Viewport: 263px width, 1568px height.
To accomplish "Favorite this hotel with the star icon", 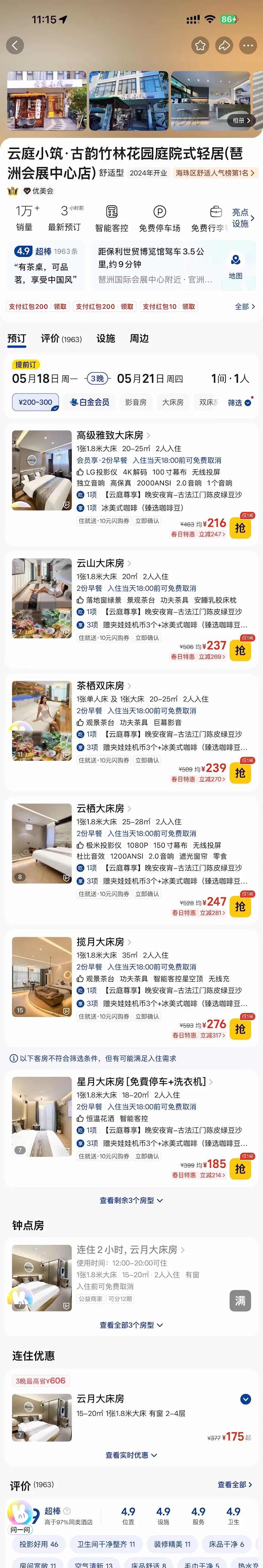I will pos(200,45).
